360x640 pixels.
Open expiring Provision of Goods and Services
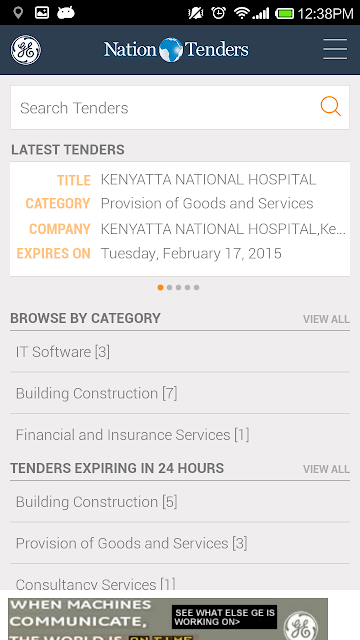coord(180,543)
